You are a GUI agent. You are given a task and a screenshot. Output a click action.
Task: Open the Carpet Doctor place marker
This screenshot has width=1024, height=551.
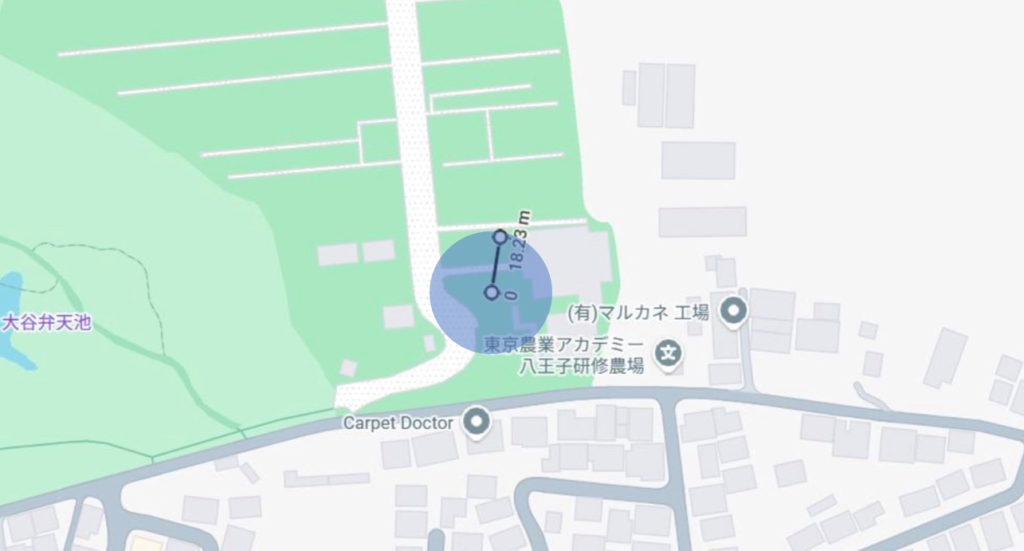click(x=478, y=422)
